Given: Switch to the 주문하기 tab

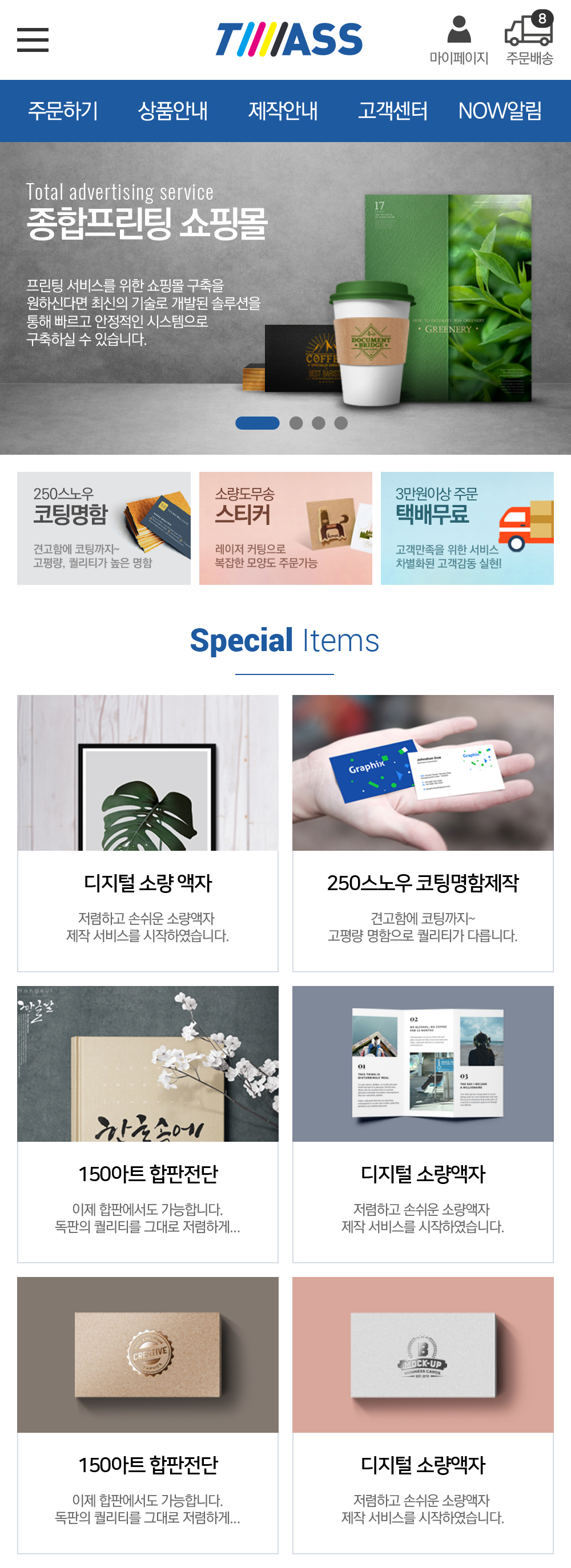Looking at the screenshot, I should coord(63,111).
